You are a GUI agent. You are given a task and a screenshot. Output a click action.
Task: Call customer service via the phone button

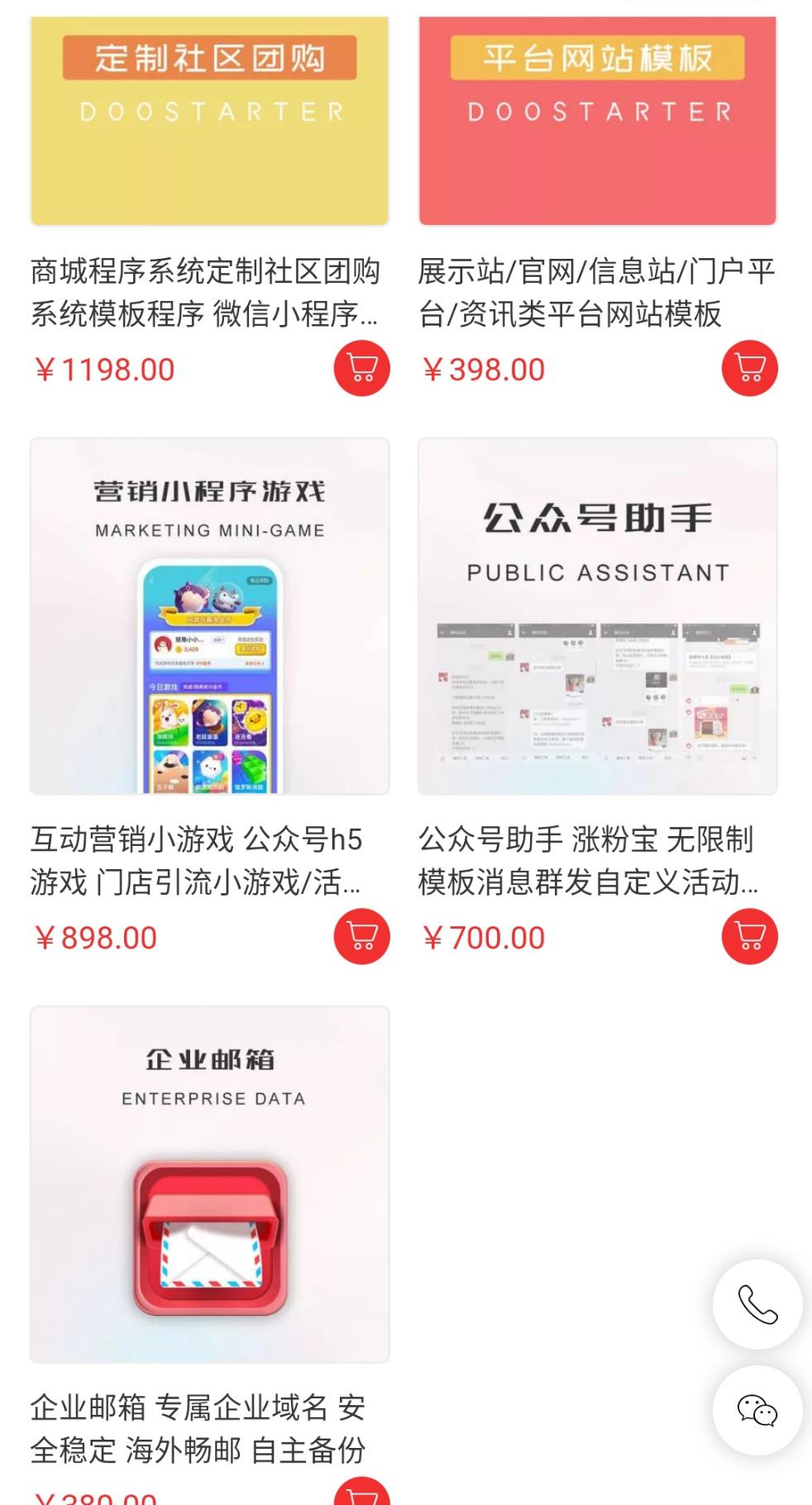coord(757,1305)
